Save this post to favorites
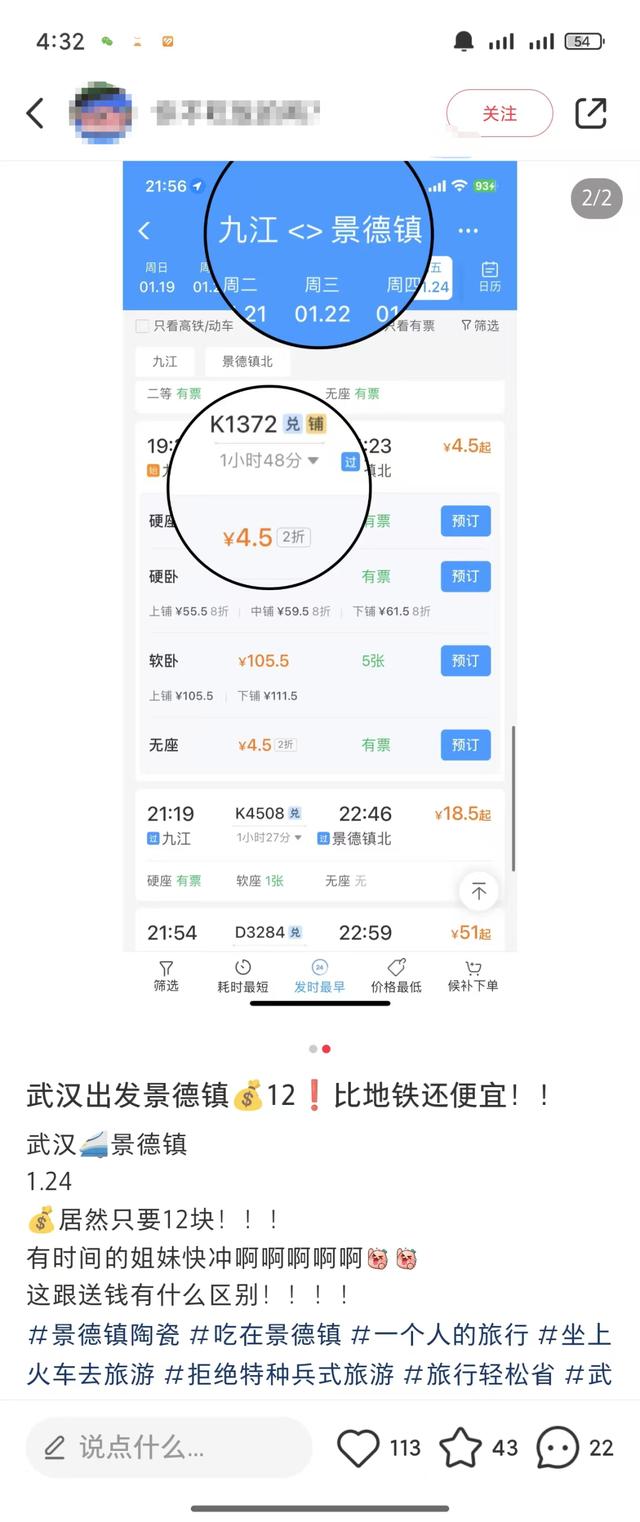Image resolution: width=640 pixels, height=1522 pixels. coord(461,1447)
